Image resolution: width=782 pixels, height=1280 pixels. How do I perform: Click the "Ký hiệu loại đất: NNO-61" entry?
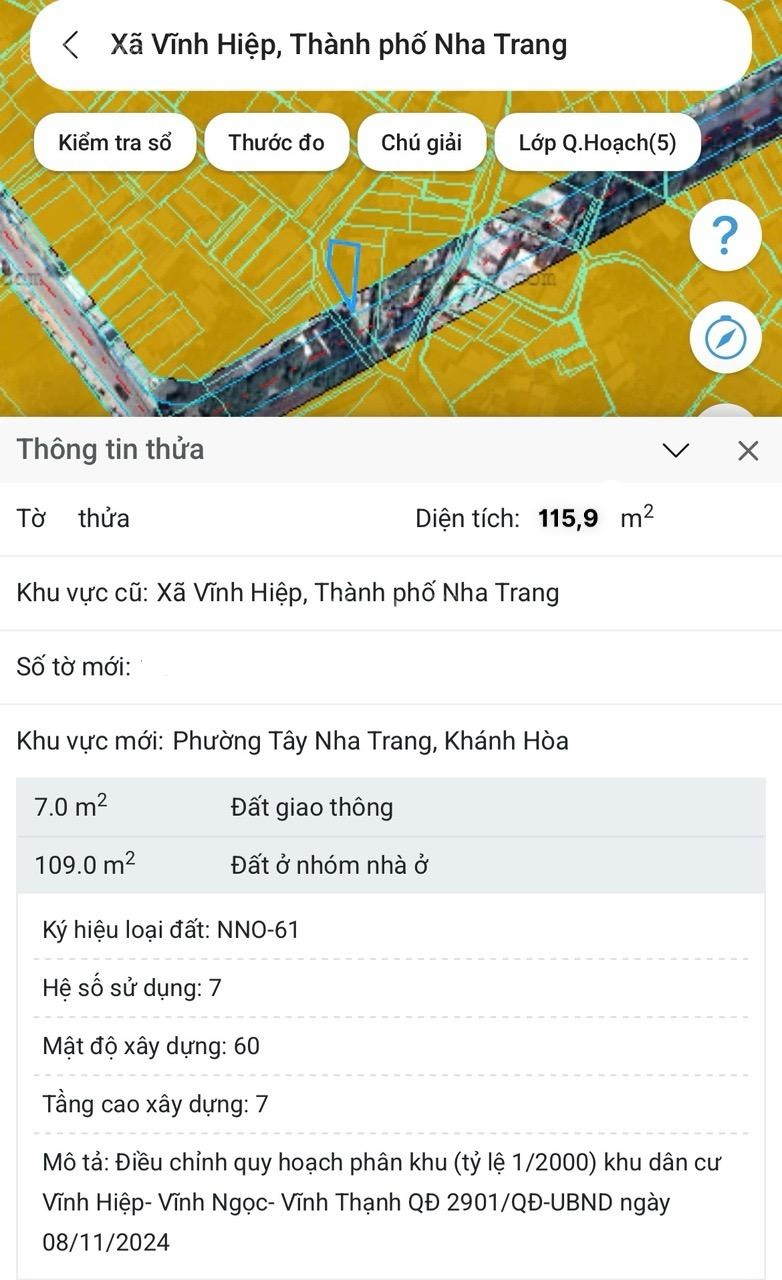point(390,928)
